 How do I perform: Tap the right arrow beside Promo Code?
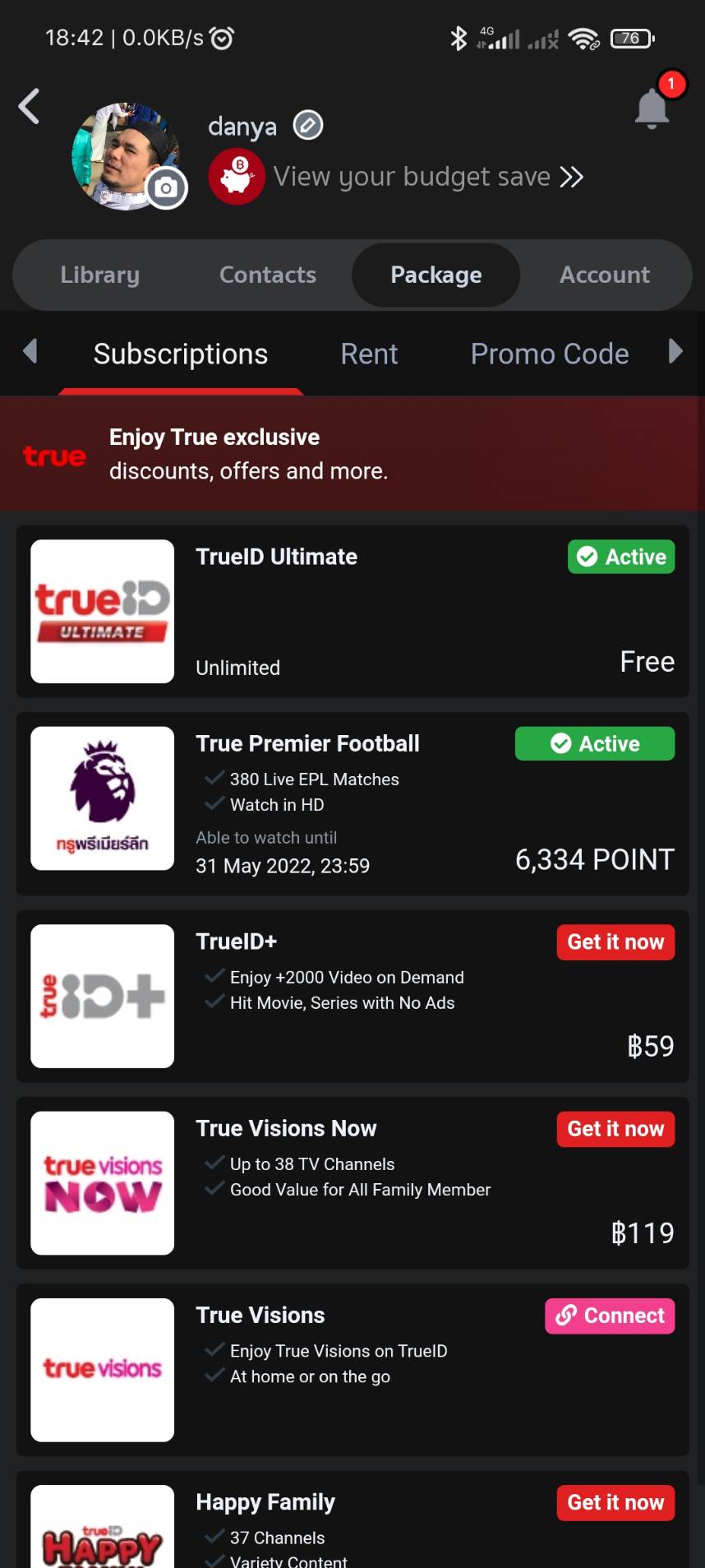(x=675, y=351)
